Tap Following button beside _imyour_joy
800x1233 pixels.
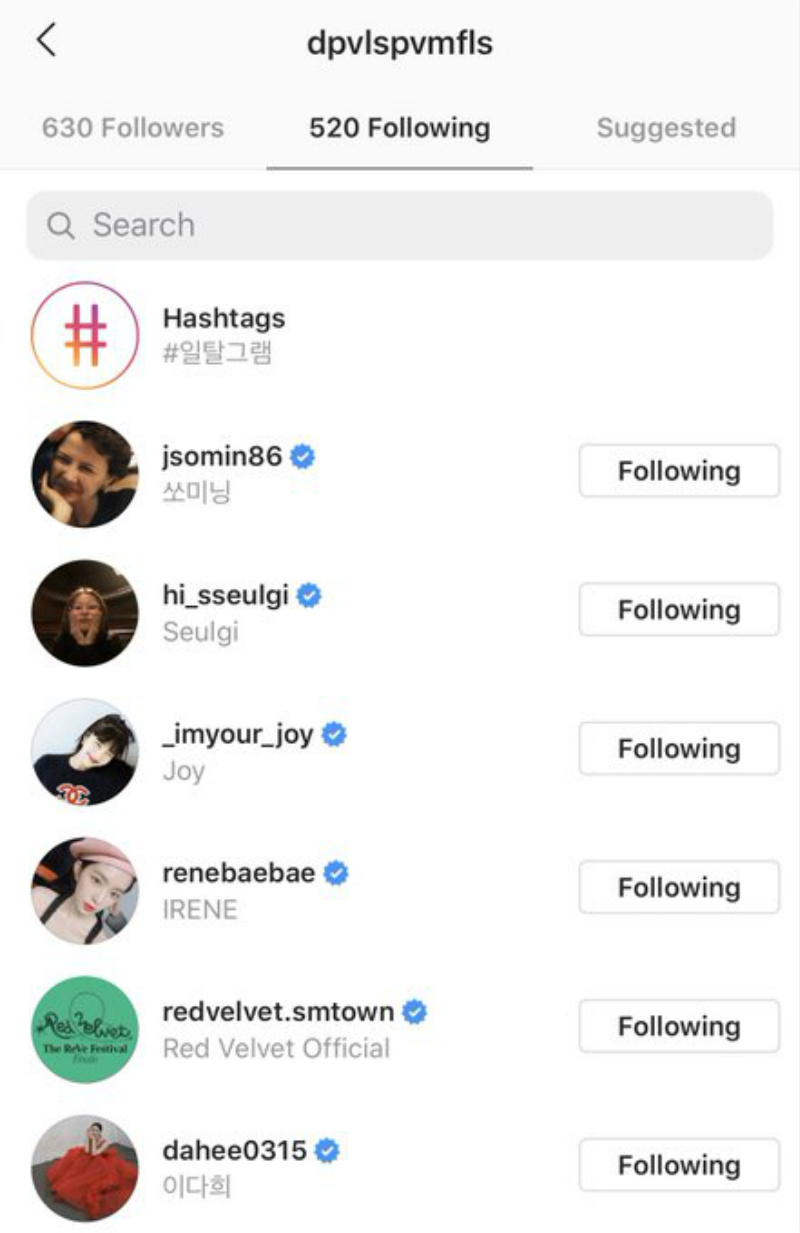pos(679,749)
